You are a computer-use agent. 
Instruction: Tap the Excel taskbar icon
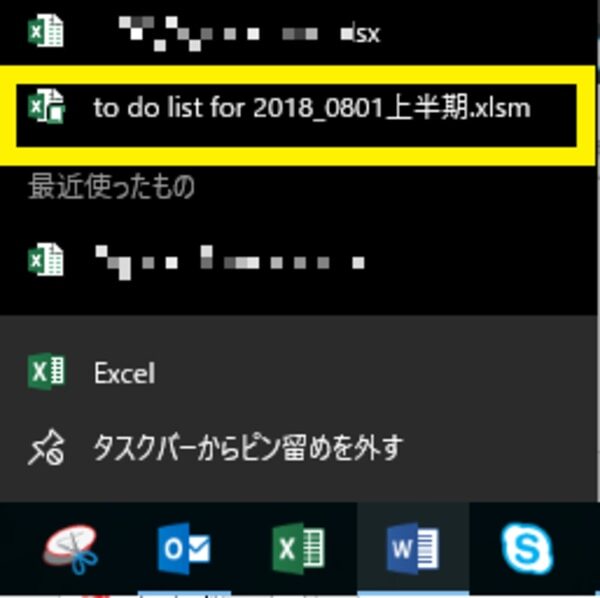pyautogui.click(x=299, y=550)
